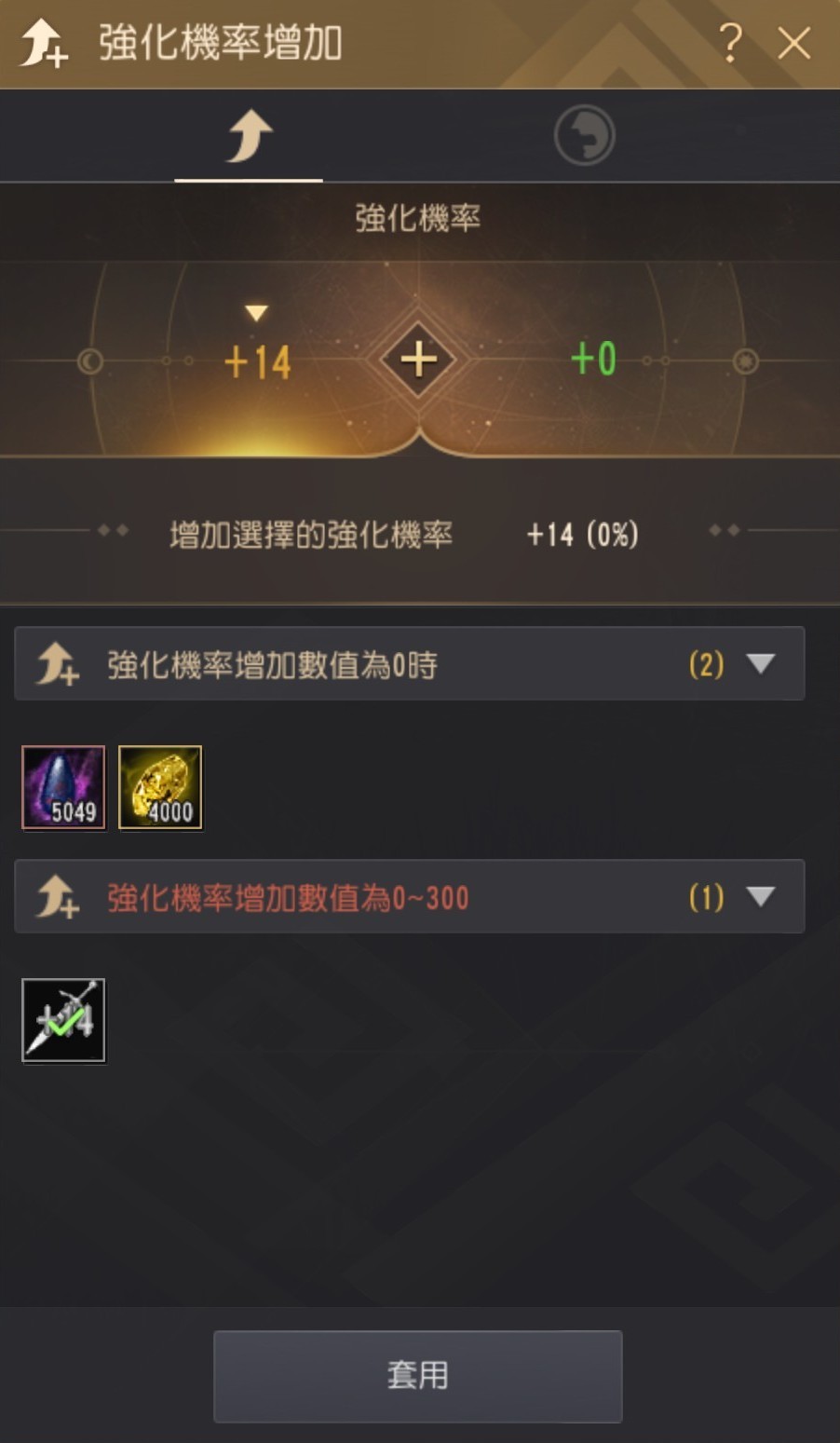Collapse the 強化機率增加數值為0時 section
Screen dimensions: 840x1443
pyautogui.click(x=761, y=663)
